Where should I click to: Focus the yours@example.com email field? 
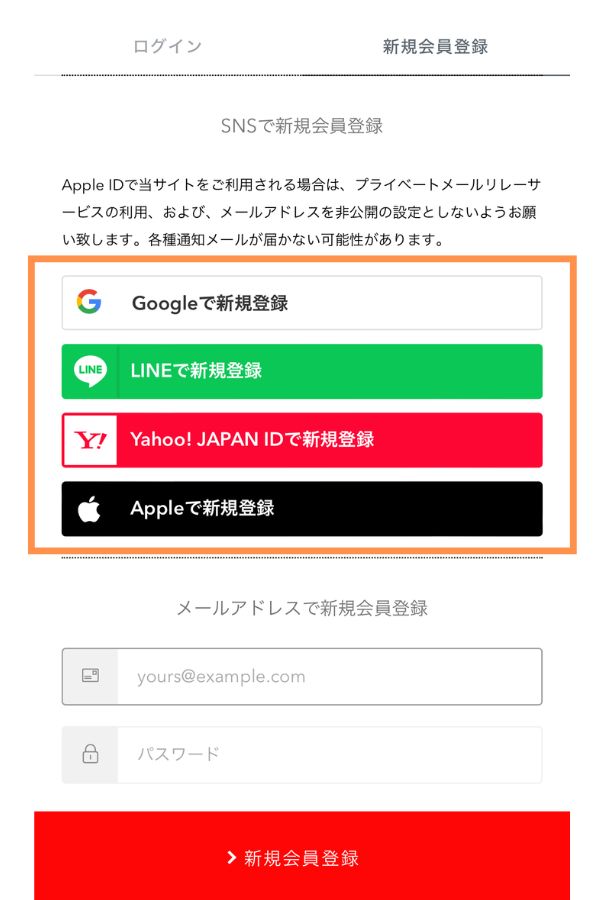click(328, 677)
